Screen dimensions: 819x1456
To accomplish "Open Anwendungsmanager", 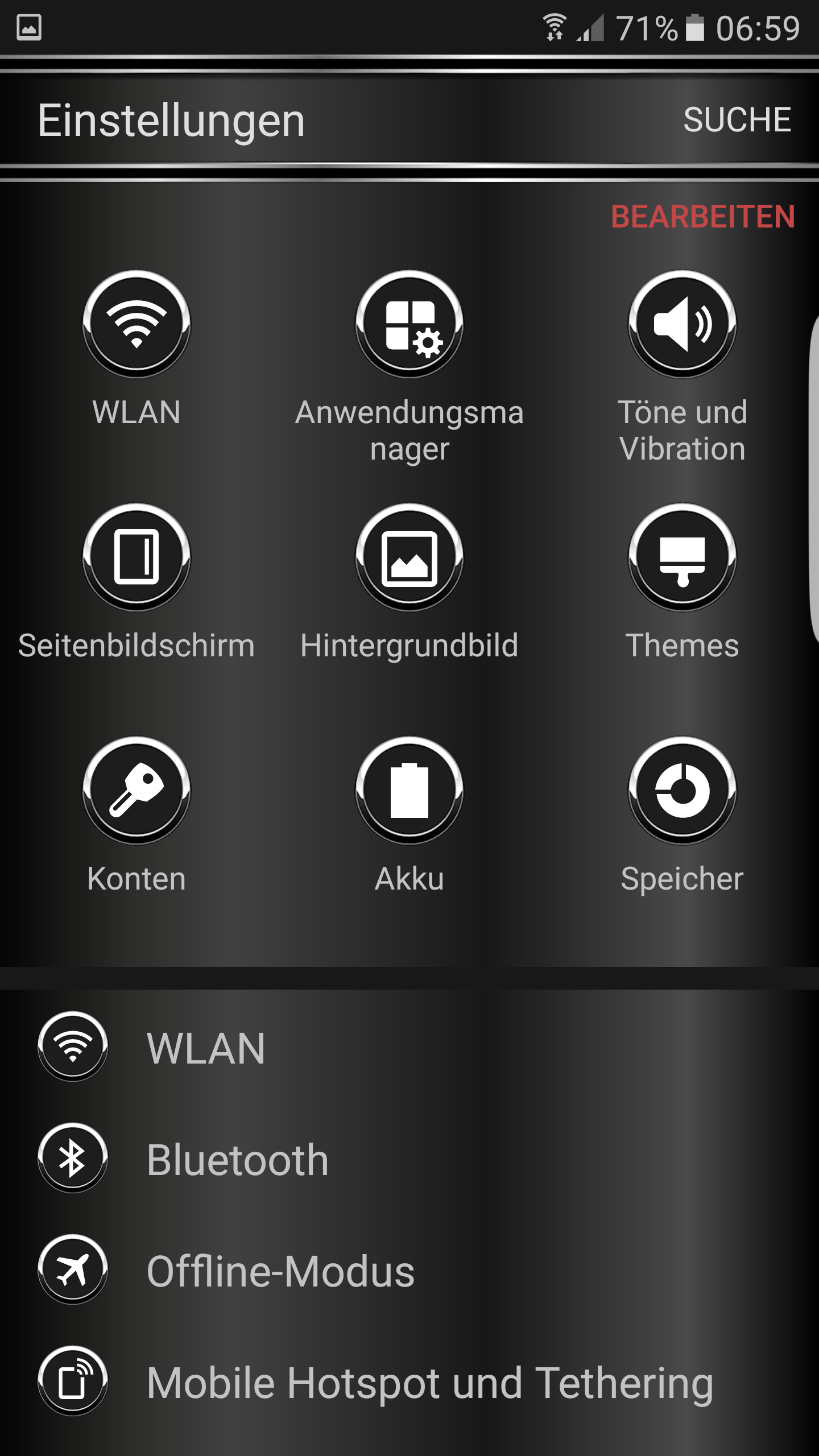I will (x=409, y=367).
